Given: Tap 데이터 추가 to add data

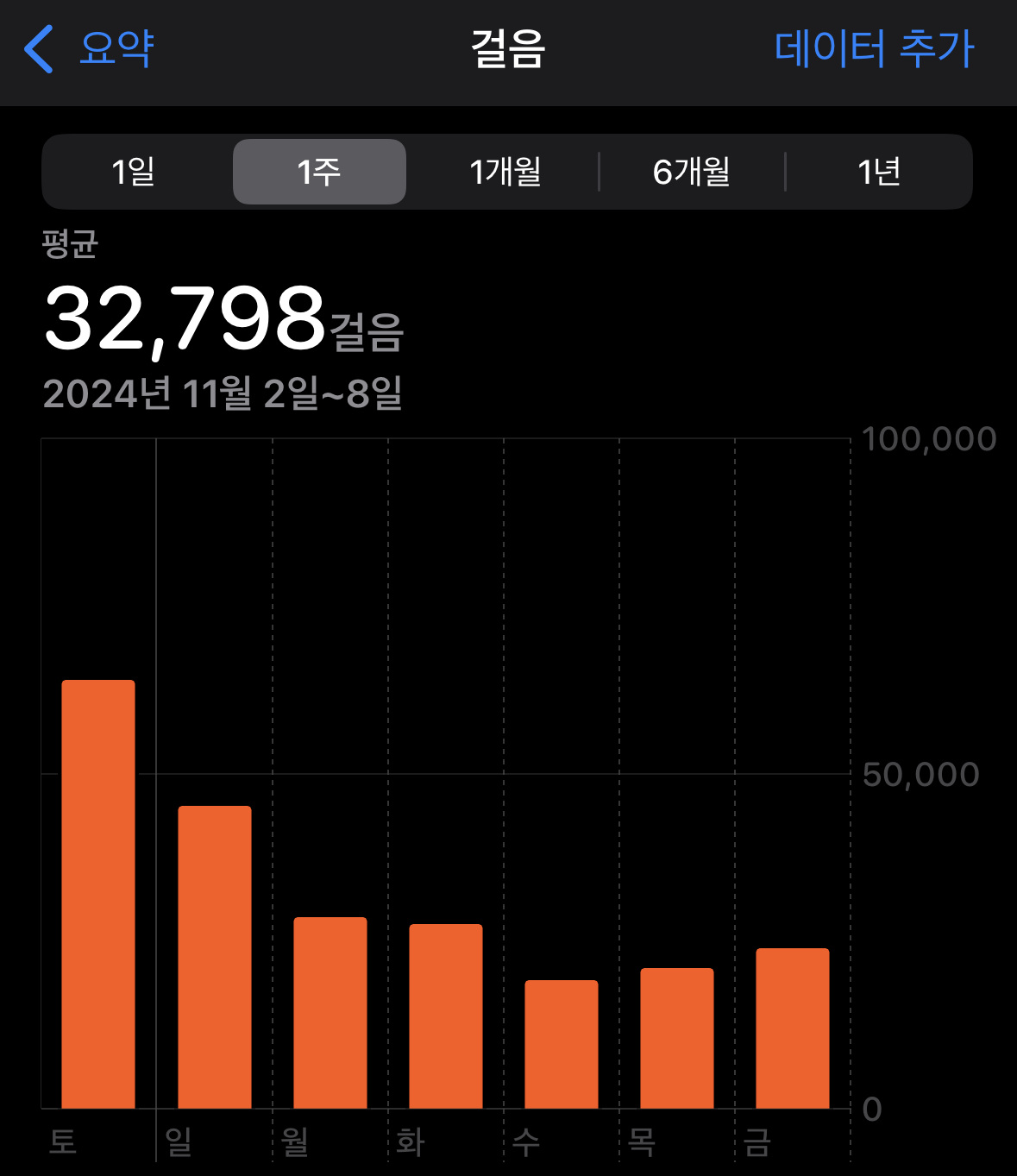Looking at the screenshot, I should coord(874,48).
